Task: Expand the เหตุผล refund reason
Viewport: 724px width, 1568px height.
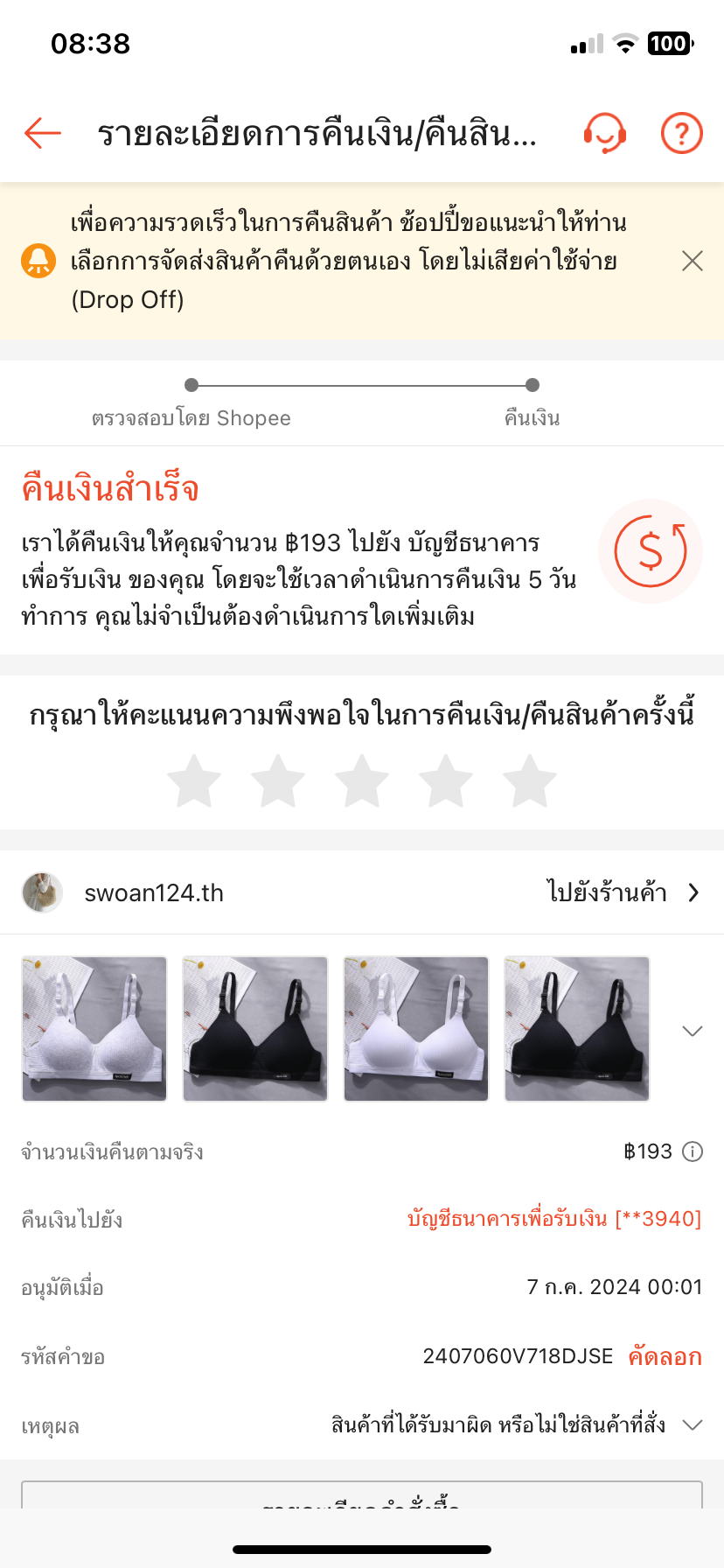Action: click(692, 1425)
